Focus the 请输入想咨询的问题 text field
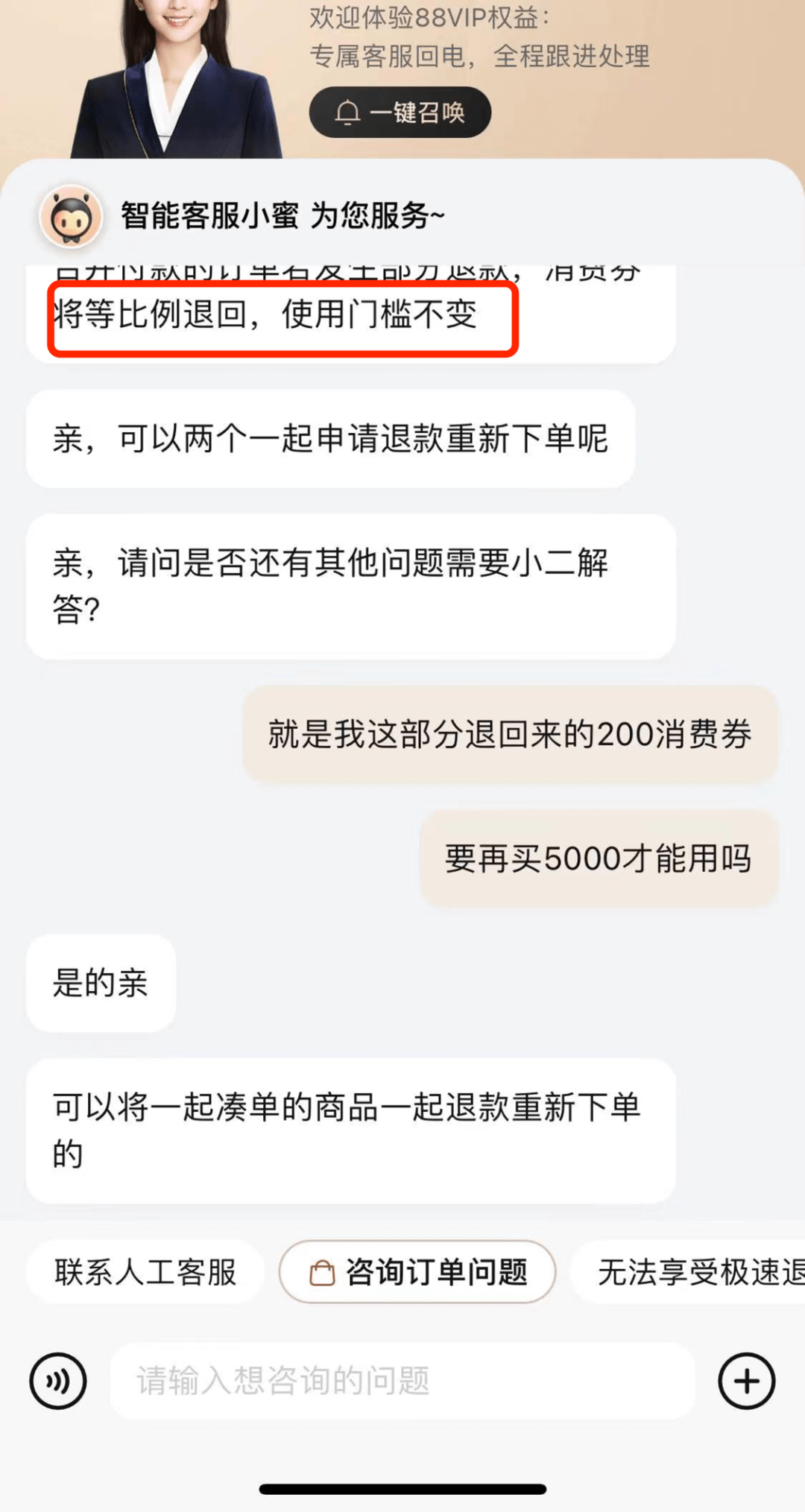Viewport: 805px width, 1512px height. 402,1381
